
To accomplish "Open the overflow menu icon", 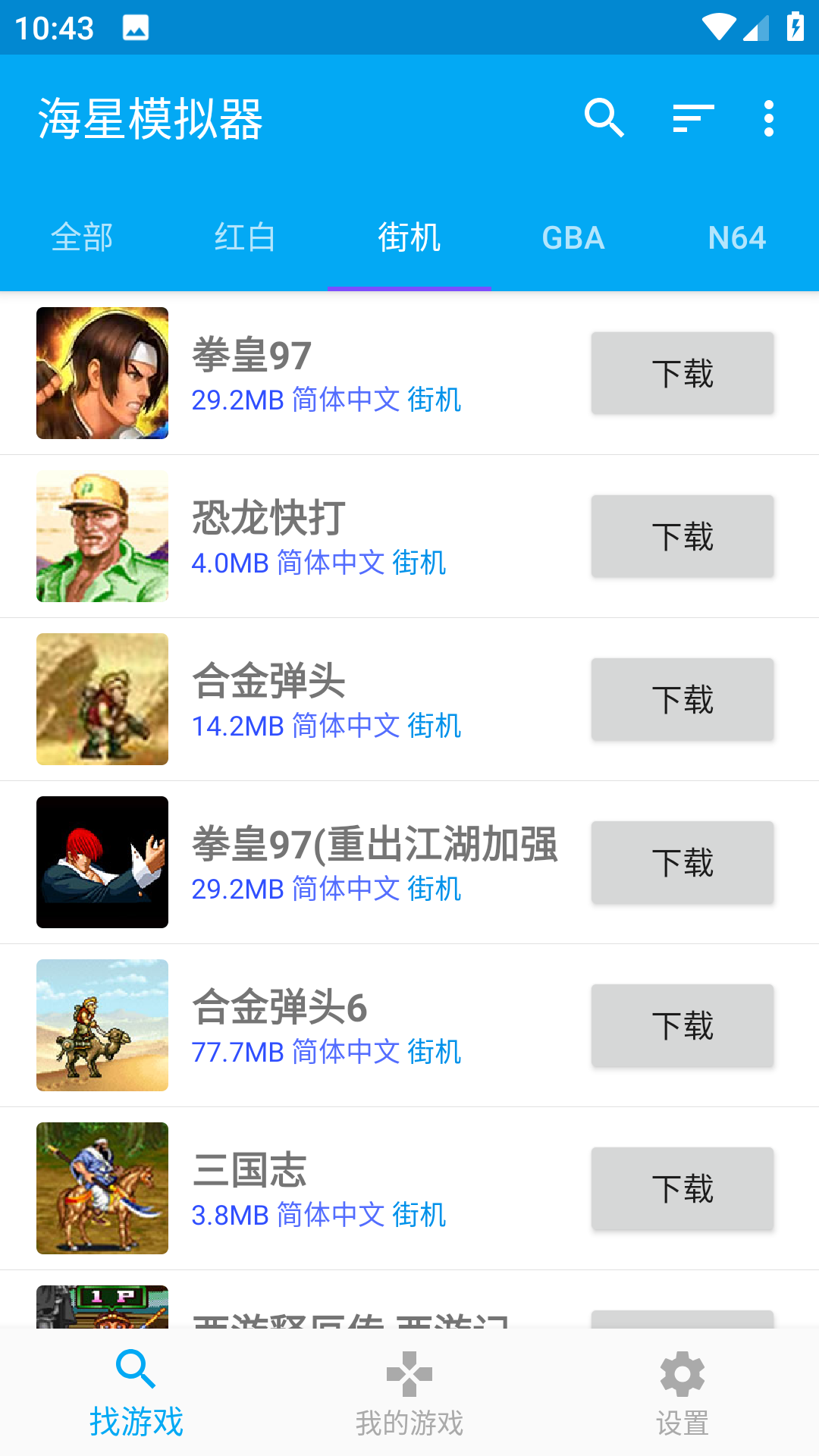I will (x=768, y=119).
